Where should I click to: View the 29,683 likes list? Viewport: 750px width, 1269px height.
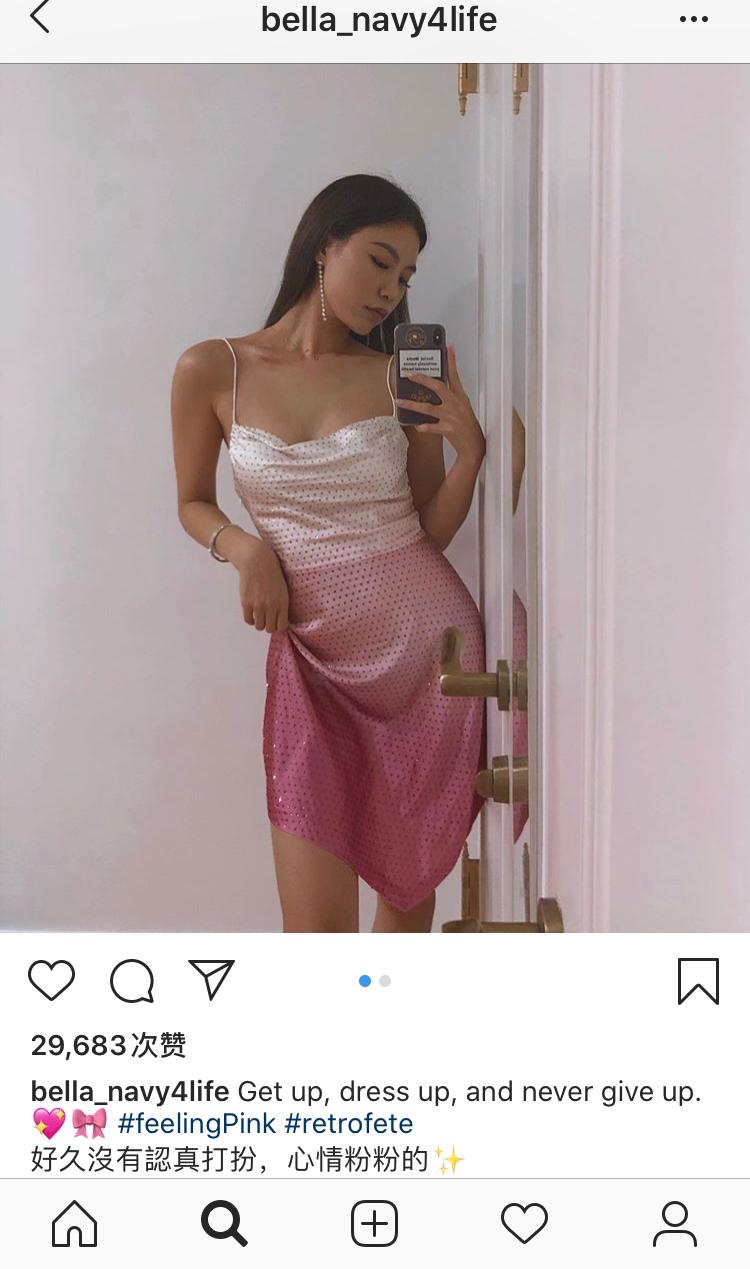108,1046
